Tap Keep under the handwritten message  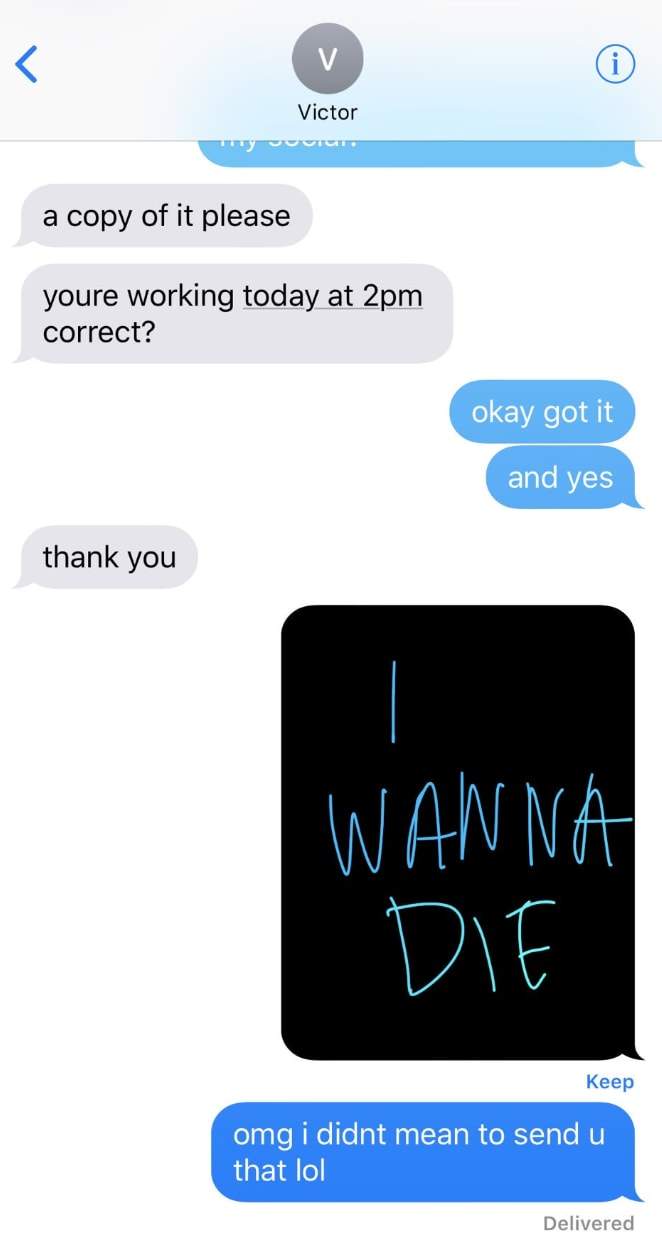coord(609,1081)
